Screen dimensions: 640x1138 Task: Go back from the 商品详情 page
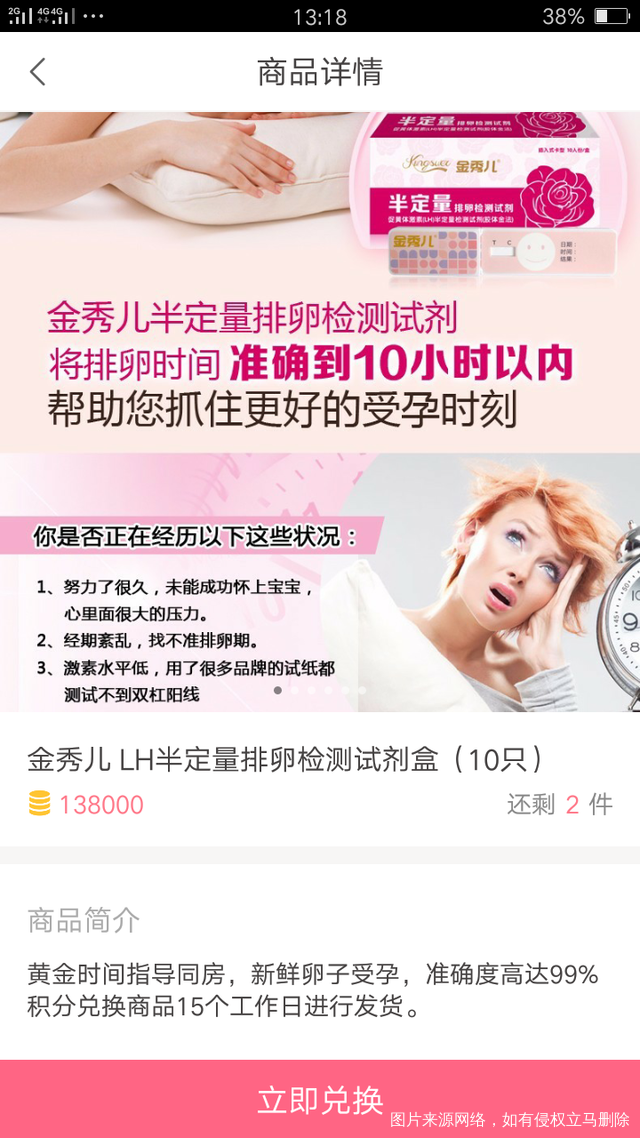[x=38, y=72]
